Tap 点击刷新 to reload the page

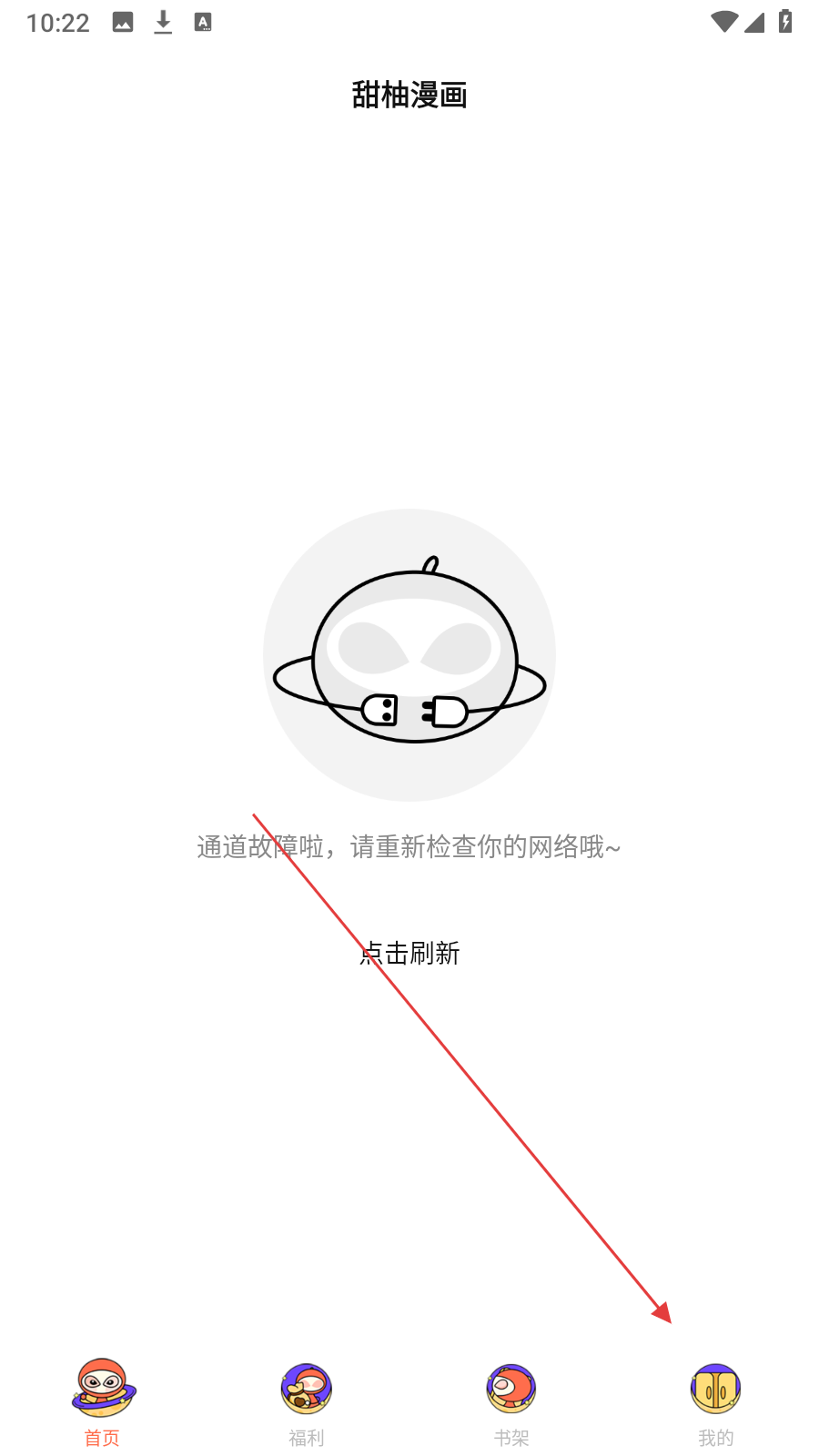(409, 953)
